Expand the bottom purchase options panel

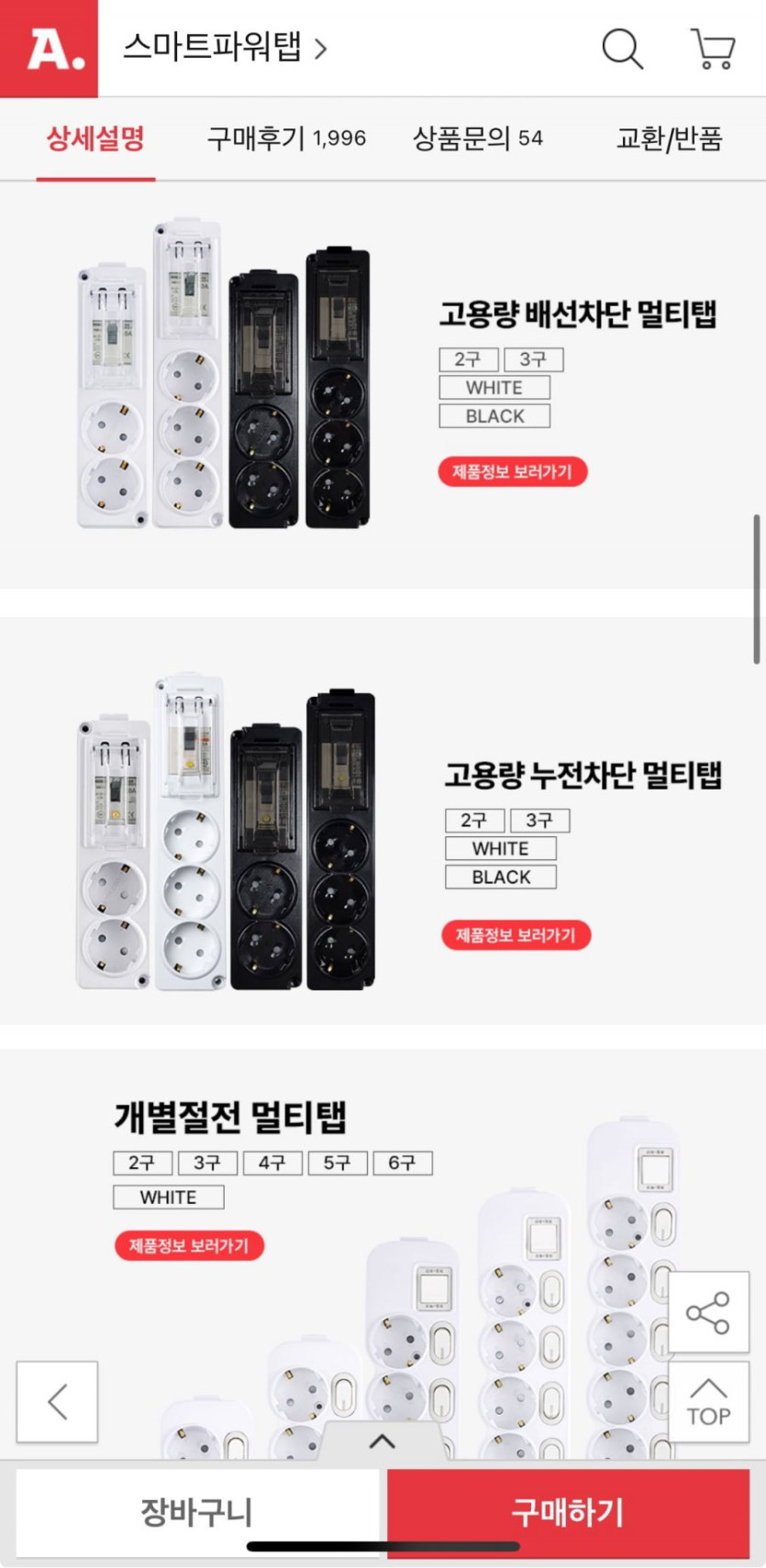coord(382,1441)
